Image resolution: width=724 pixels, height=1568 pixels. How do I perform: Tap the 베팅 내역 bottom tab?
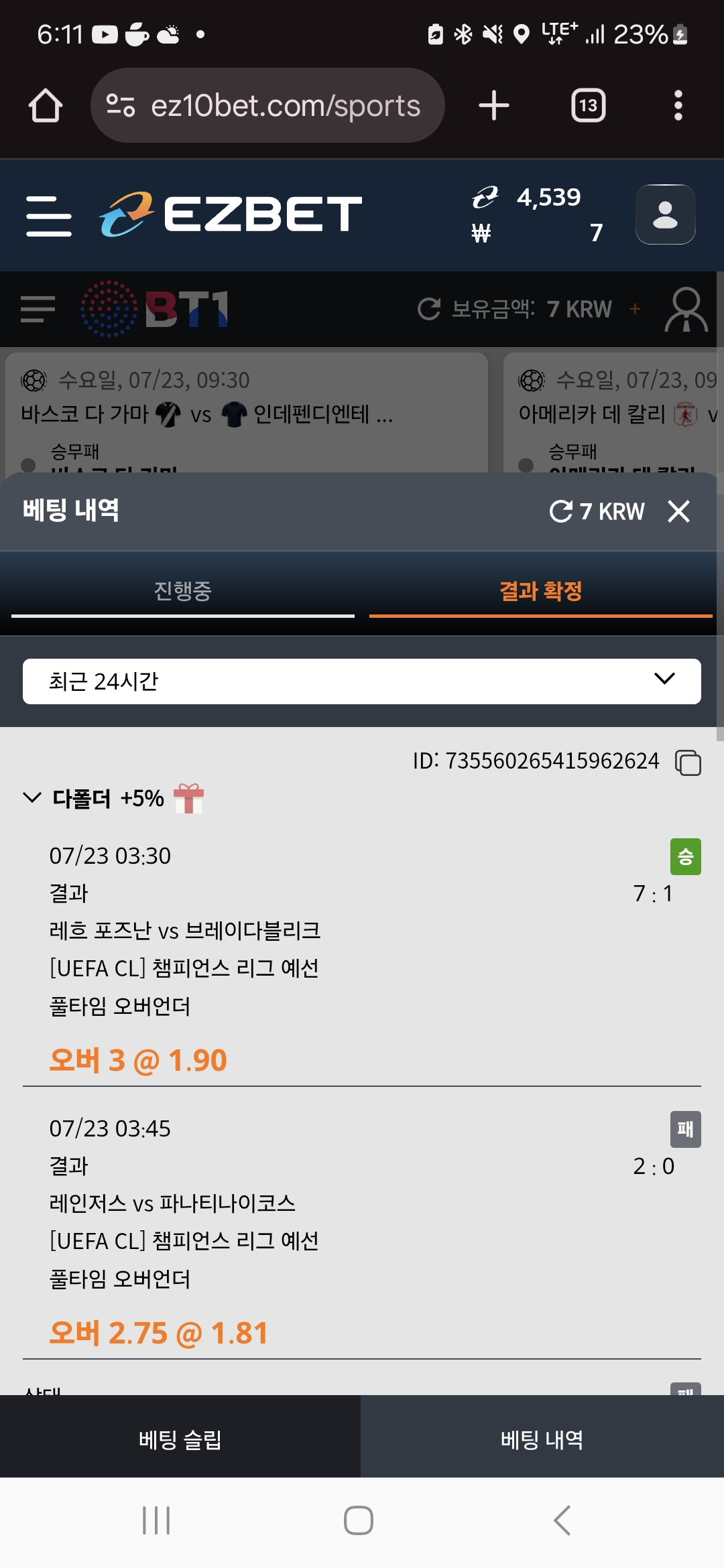tap(542, 1439)
